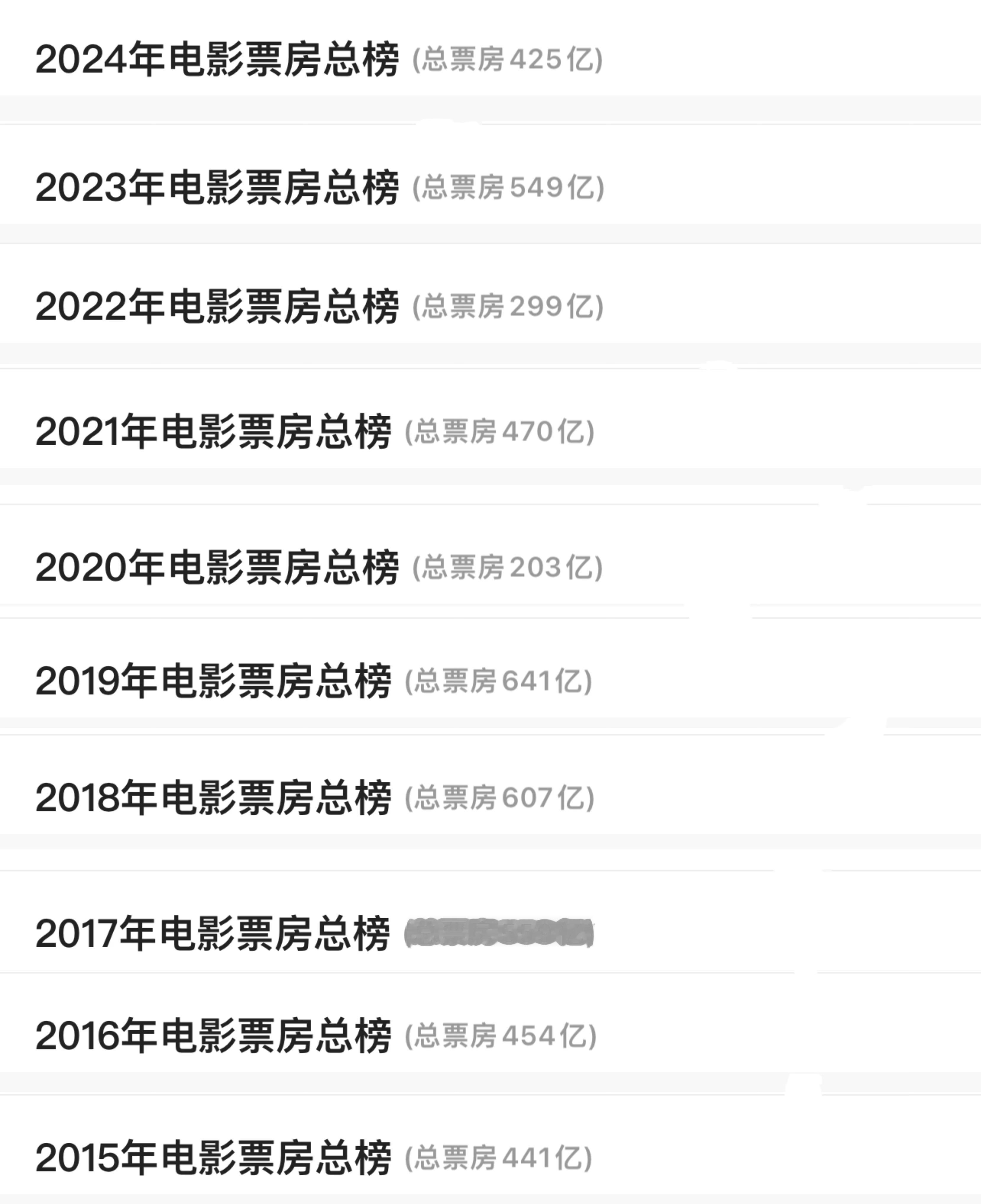Click the scribbled-out 2017 box office figure

[x=503, y=929]
